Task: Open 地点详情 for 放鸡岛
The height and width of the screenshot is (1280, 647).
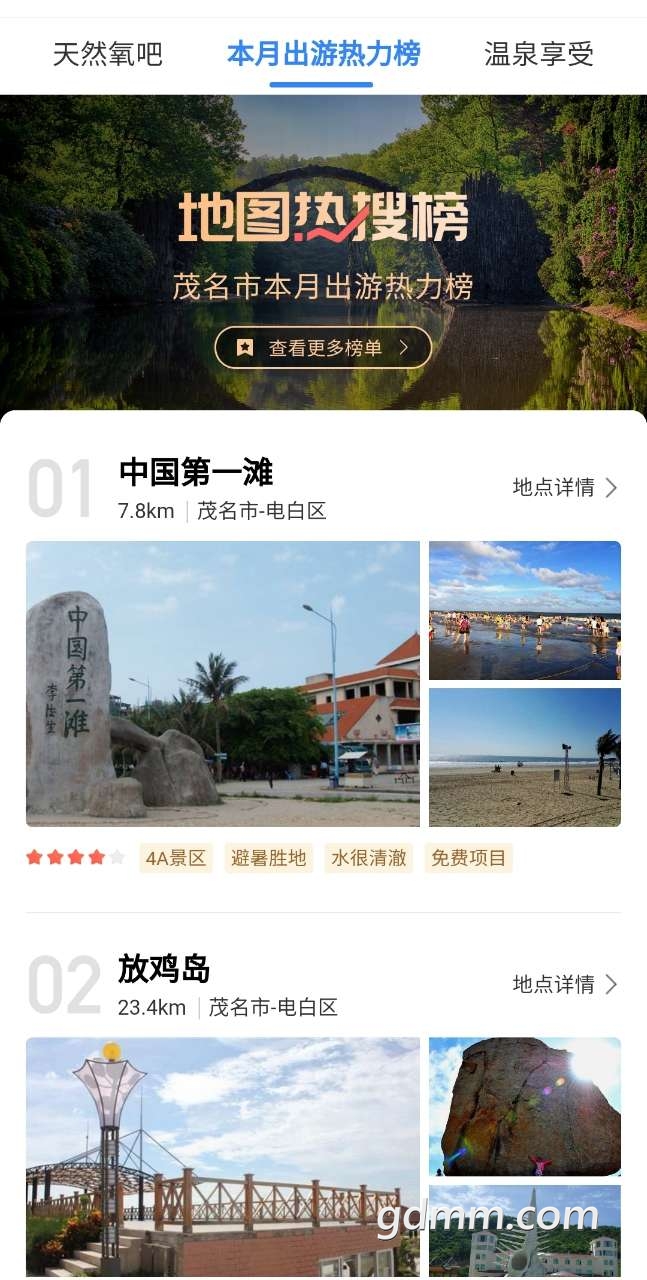Action: coord(565,984)
